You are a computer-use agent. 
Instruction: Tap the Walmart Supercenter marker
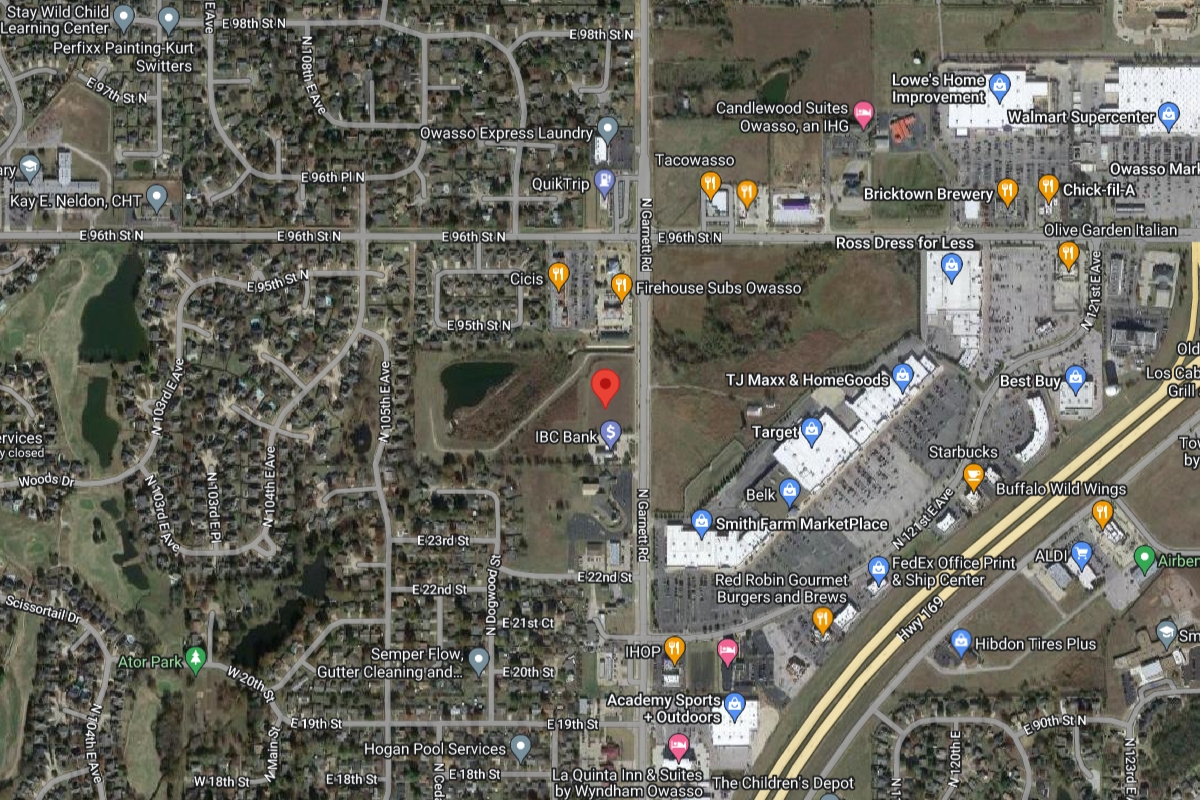pos(1167,118)
